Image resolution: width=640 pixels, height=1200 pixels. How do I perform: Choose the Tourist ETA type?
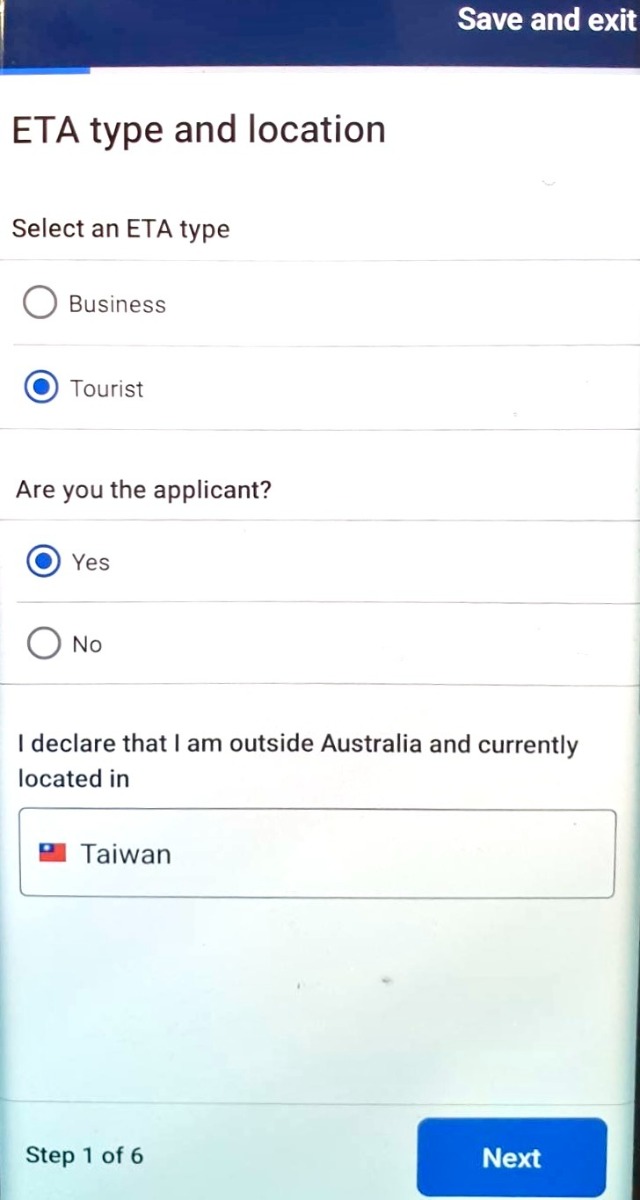click(x=41, y=388)
